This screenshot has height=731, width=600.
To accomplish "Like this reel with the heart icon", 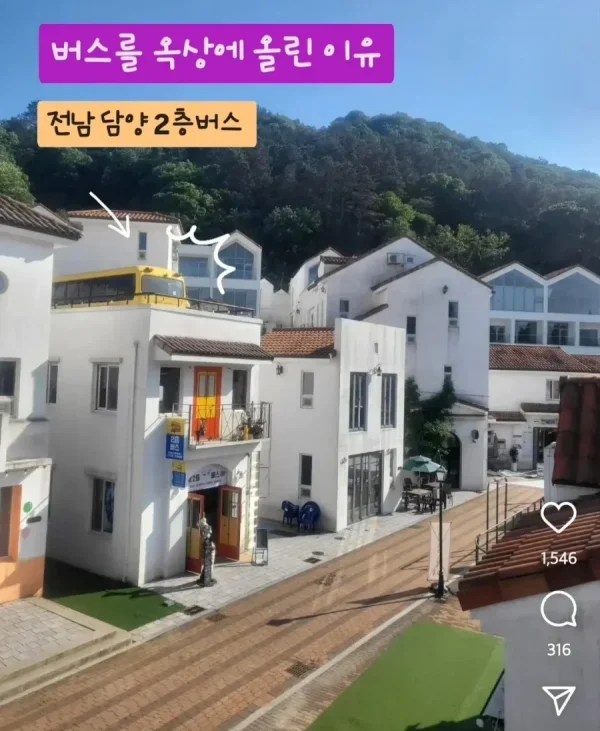I will (x=558, y=517).
